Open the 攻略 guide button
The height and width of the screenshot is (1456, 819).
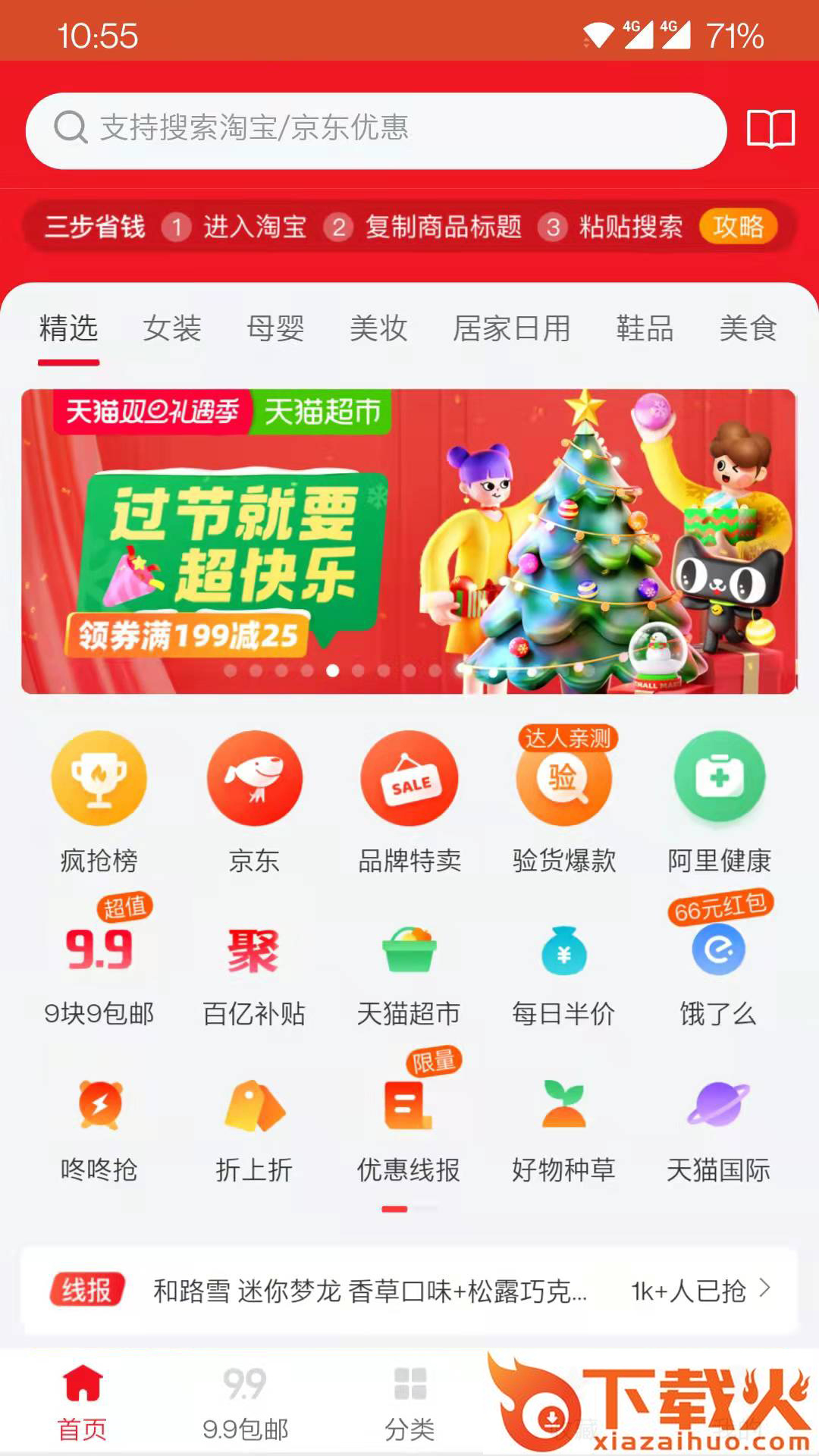[x=738, y=227]
